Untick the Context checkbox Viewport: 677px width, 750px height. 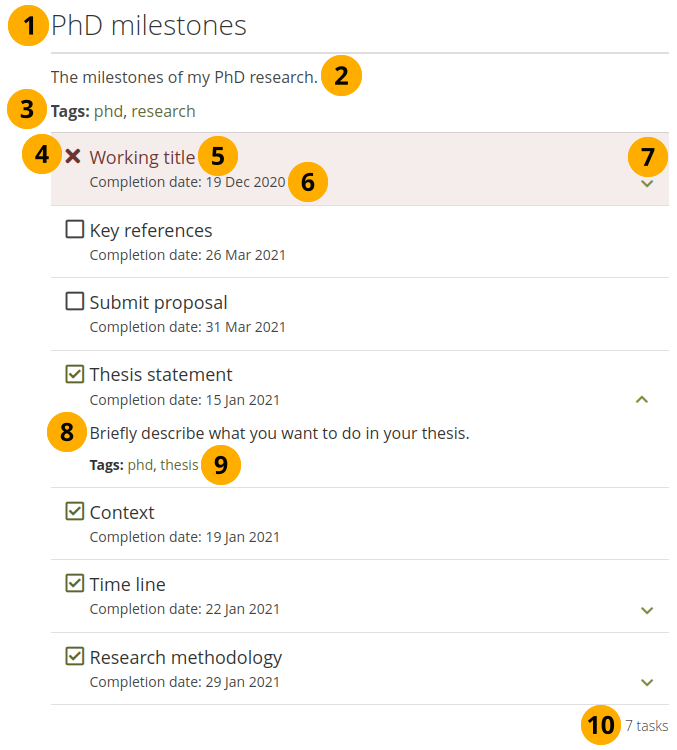tap(74, 512)
